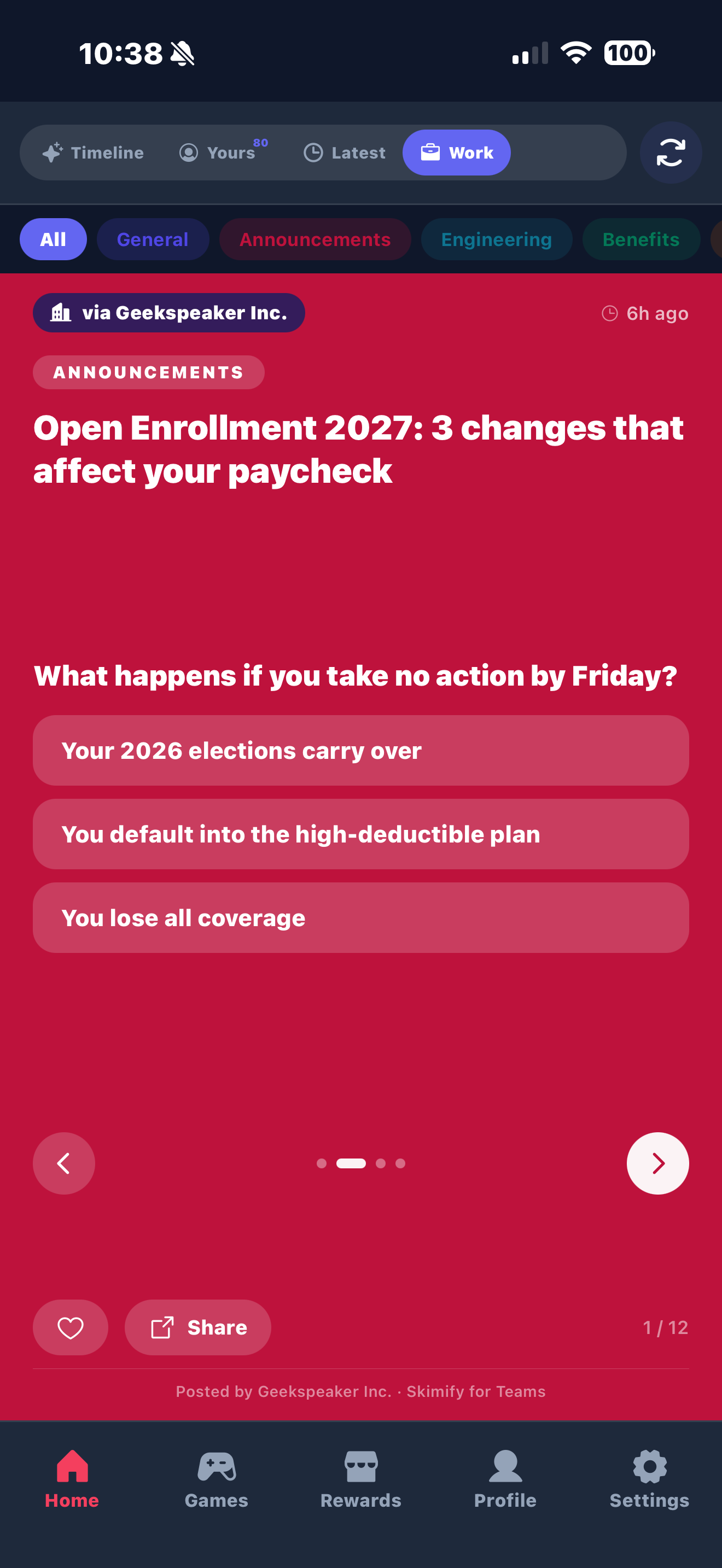Viewport: 722px width, 1568px height.
Task: Select the All filter chip
Action: (53, 239)
